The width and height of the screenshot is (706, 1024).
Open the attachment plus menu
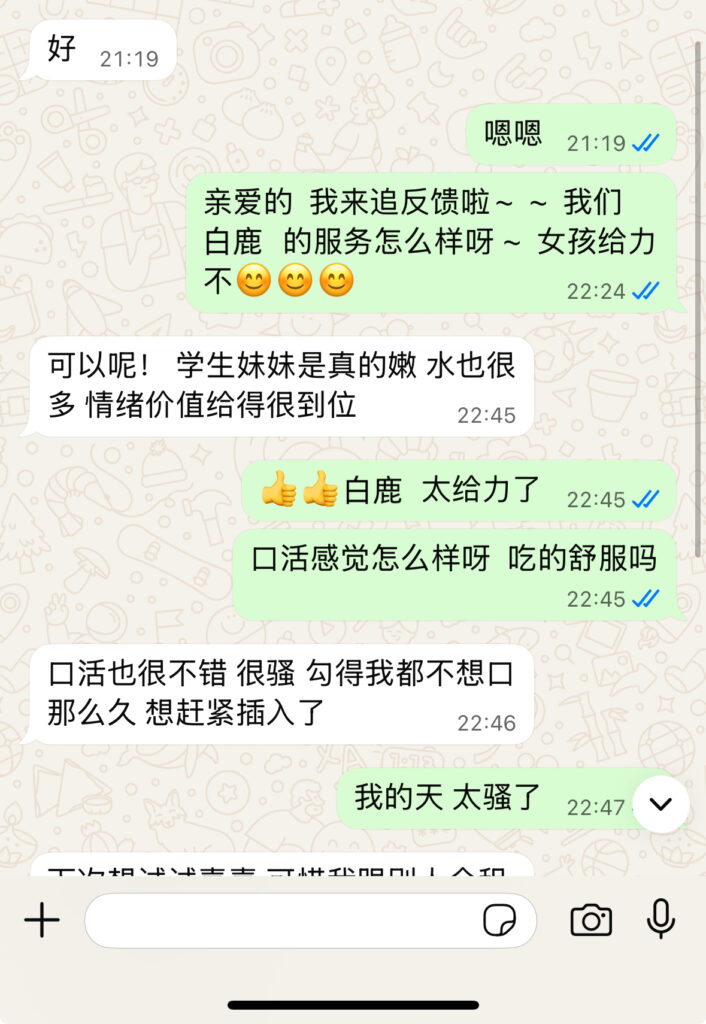coord(41,920)
